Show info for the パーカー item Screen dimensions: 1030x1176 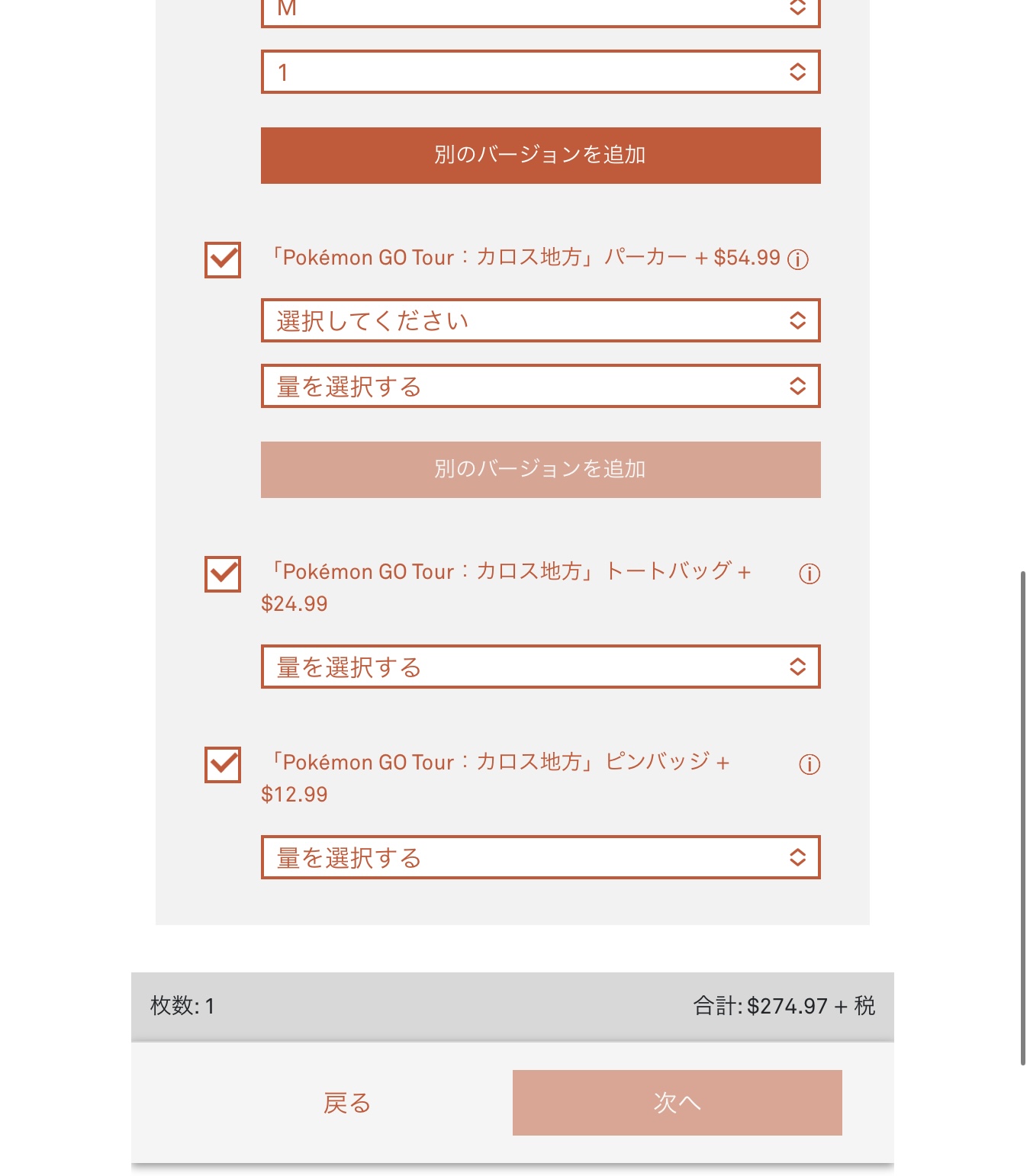798,260
